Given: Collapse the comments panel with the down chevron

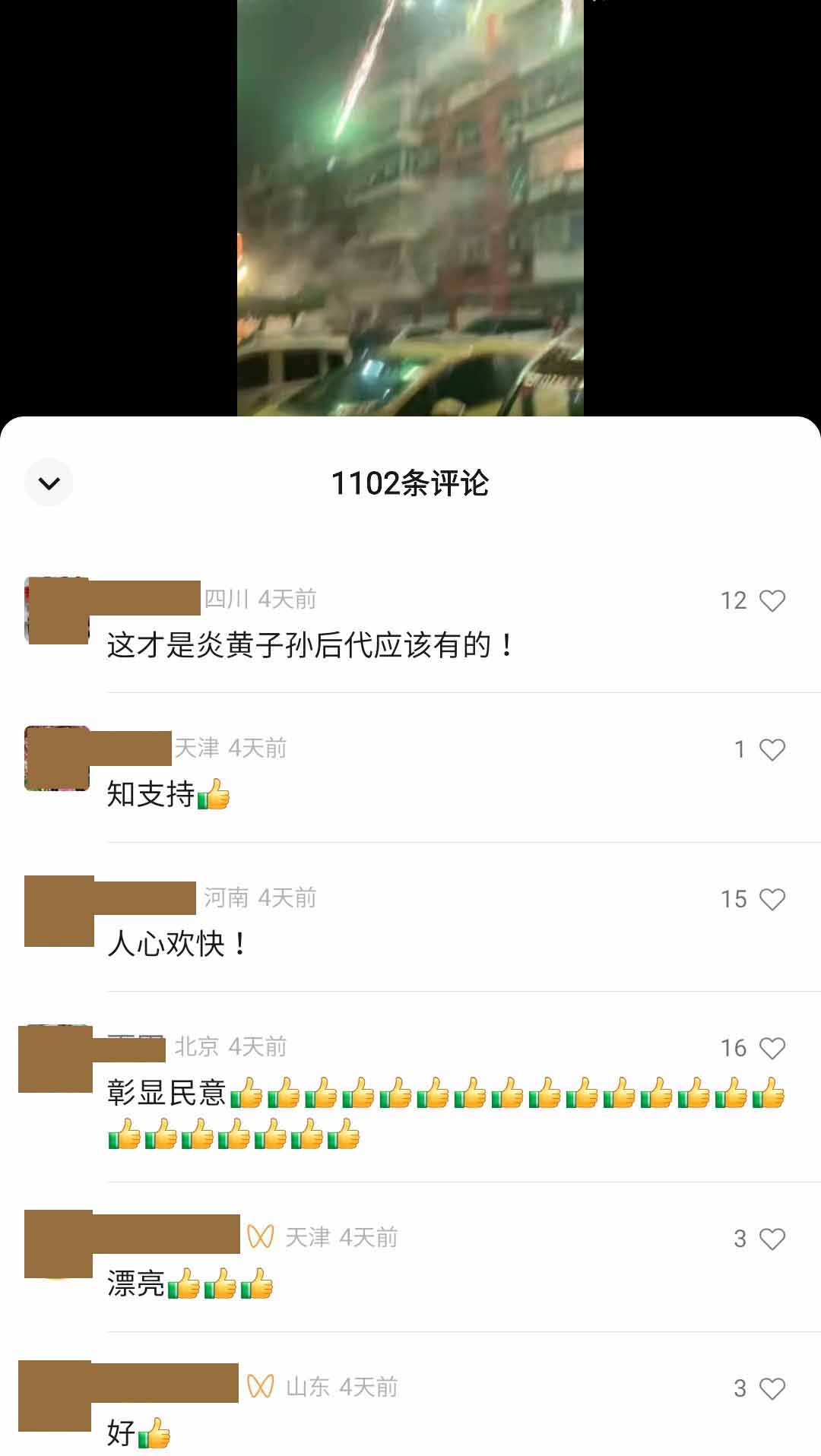Looking at the screenshot, I should point(49,483).
